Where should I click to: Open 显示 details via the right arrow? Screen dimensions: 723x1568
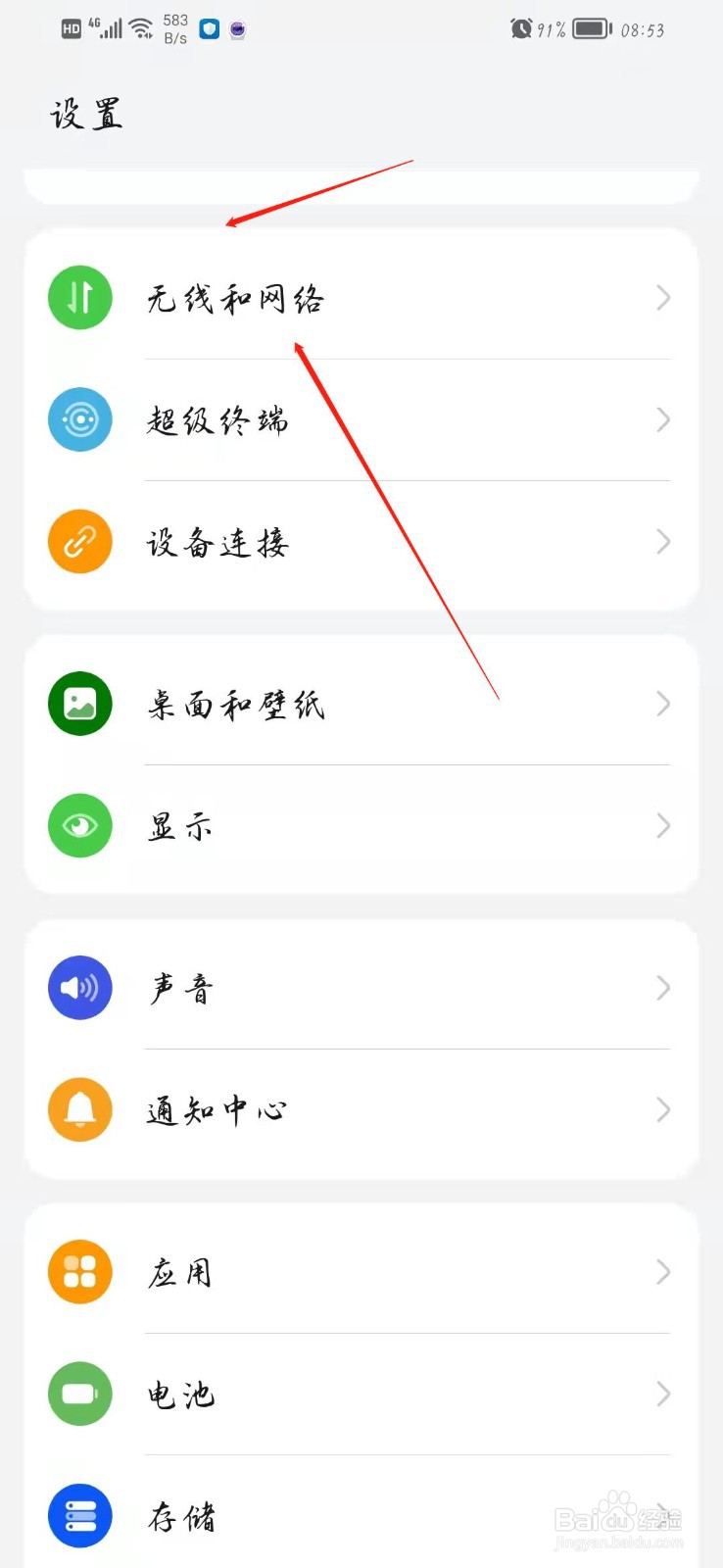tap(662, 826)
